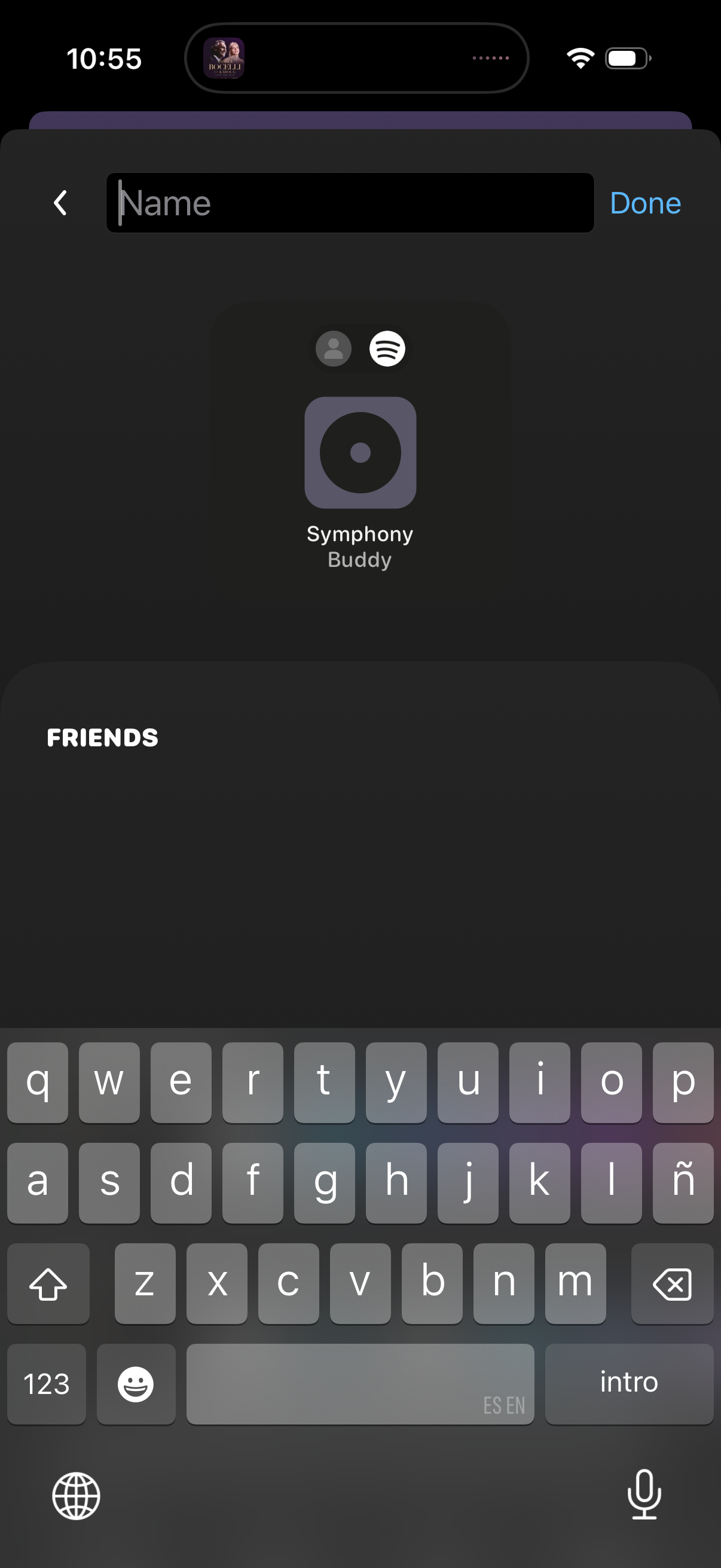The image size is (721, 1568).
Task: Tap the emoji keyboard icon
Action: [136, 1384]
